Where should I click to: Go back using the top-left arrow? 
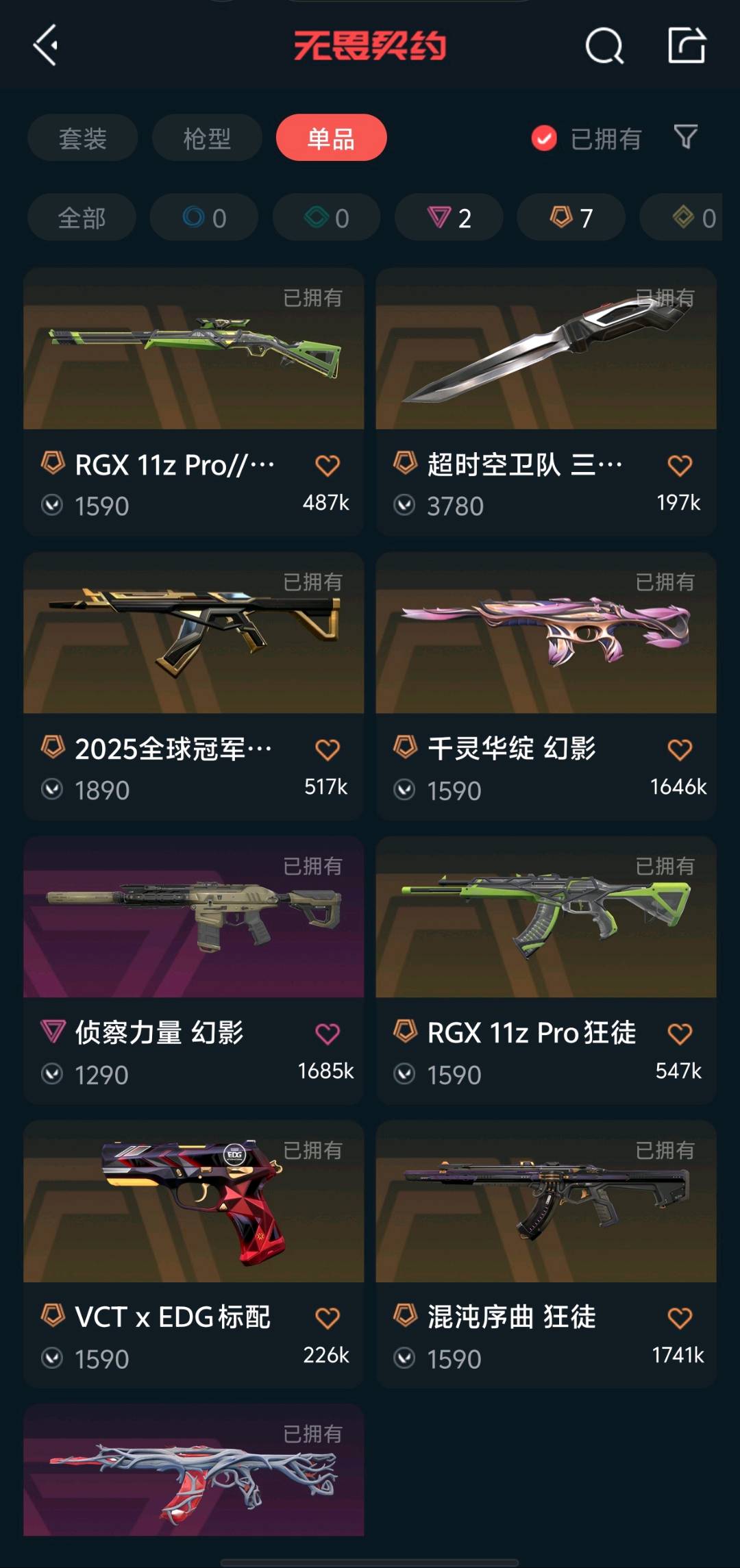point(46,46)
